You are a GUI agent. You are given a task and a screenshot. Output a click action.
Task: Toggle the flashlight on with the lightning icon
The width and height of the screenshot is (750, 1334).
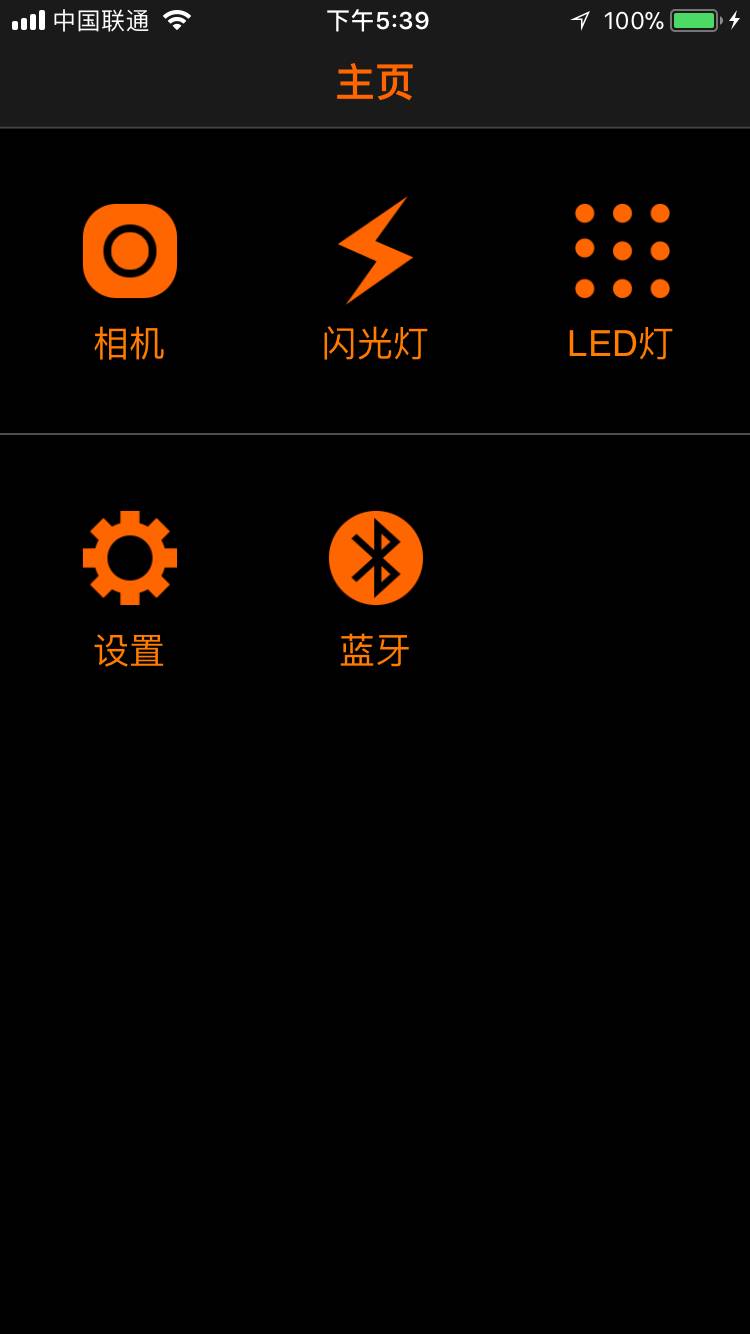[x=375, y=250]
